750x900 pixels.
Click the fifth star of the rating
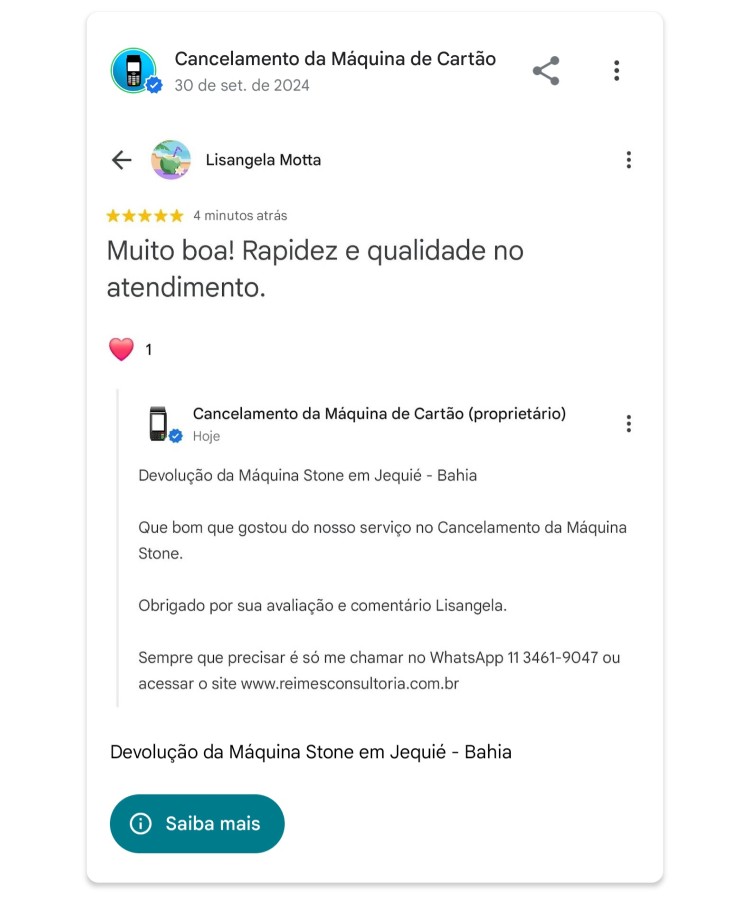177,214
